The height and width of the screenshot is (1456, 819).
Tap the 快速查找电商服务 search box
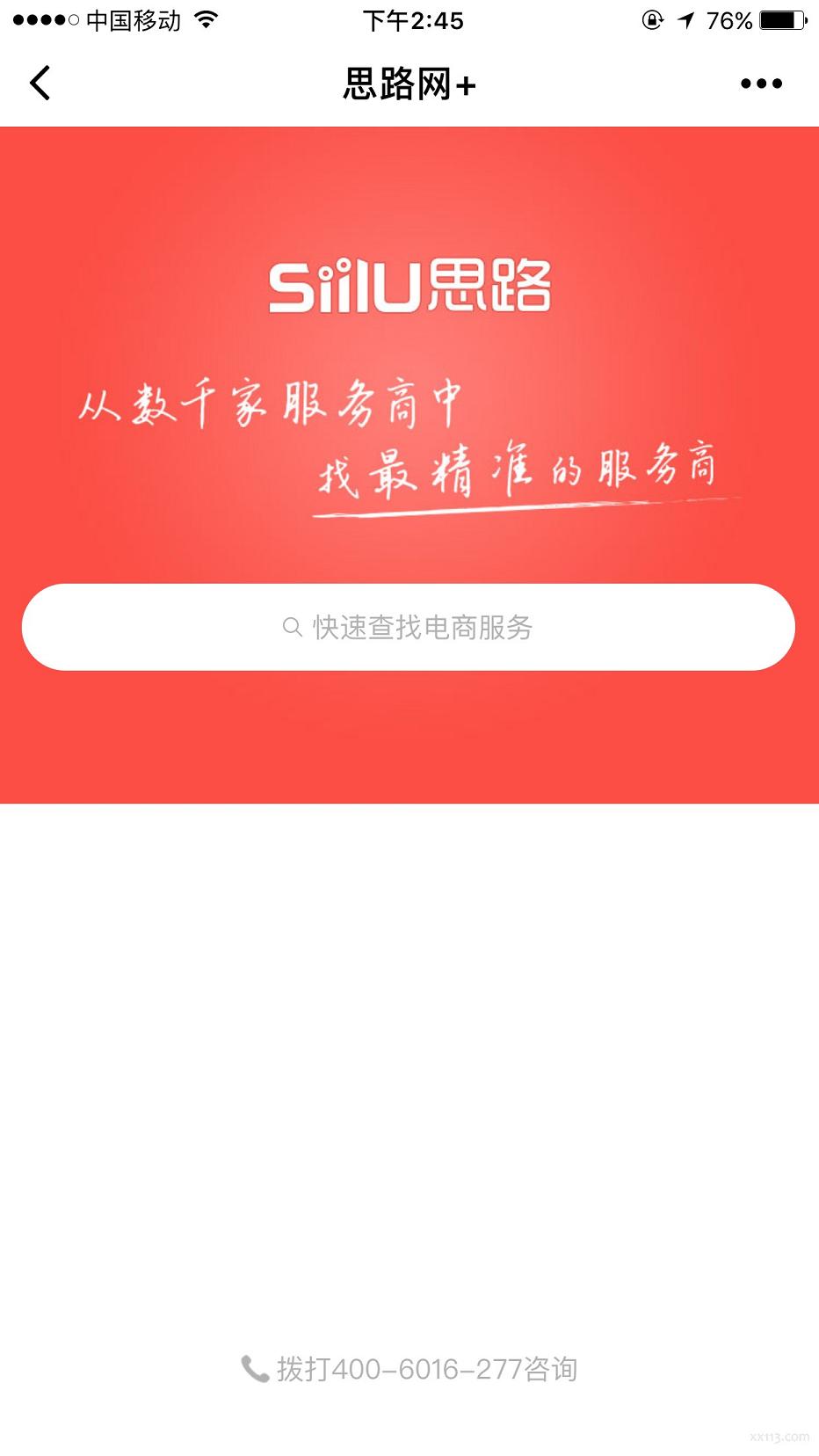coord(409,627)
